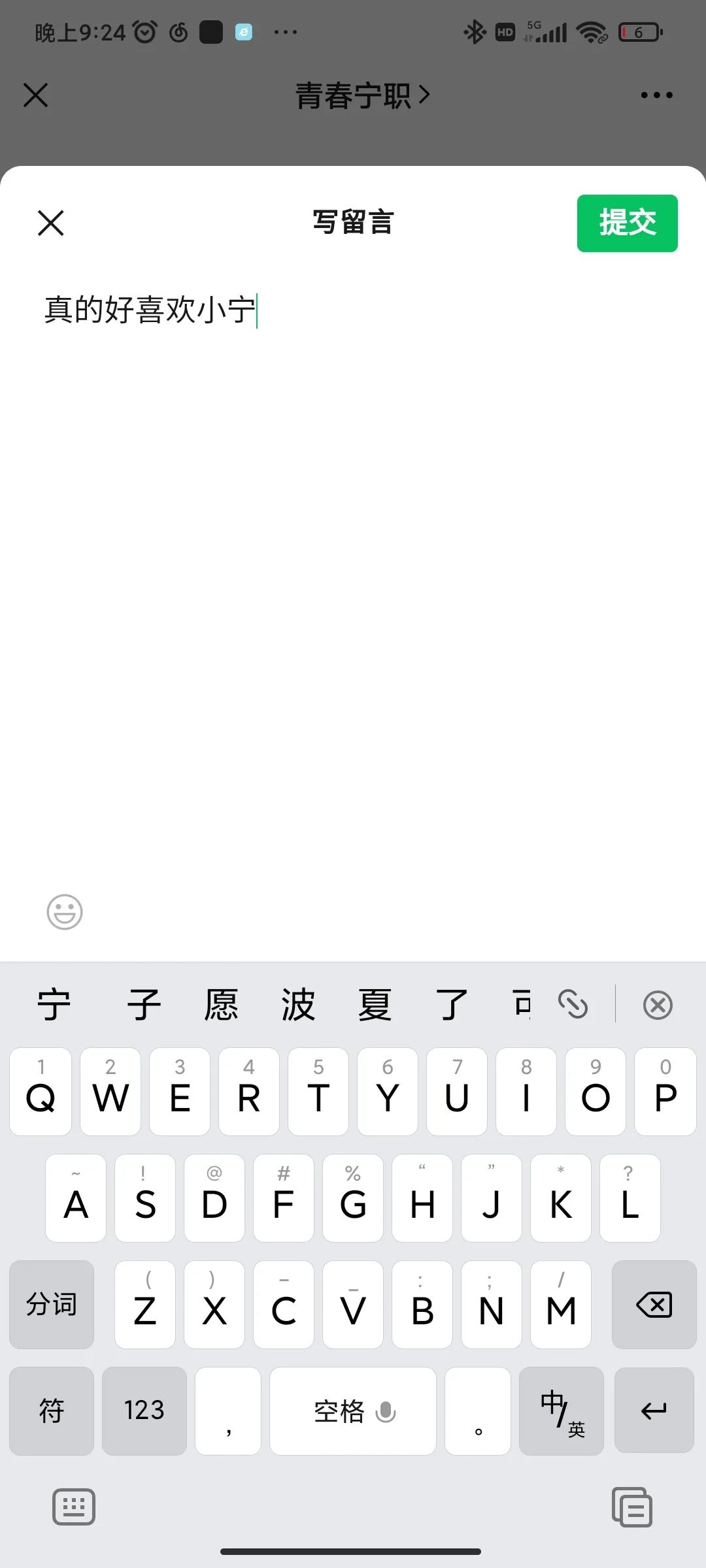Open the clipboard icon below the keyboard

(x=631, y=1507)
